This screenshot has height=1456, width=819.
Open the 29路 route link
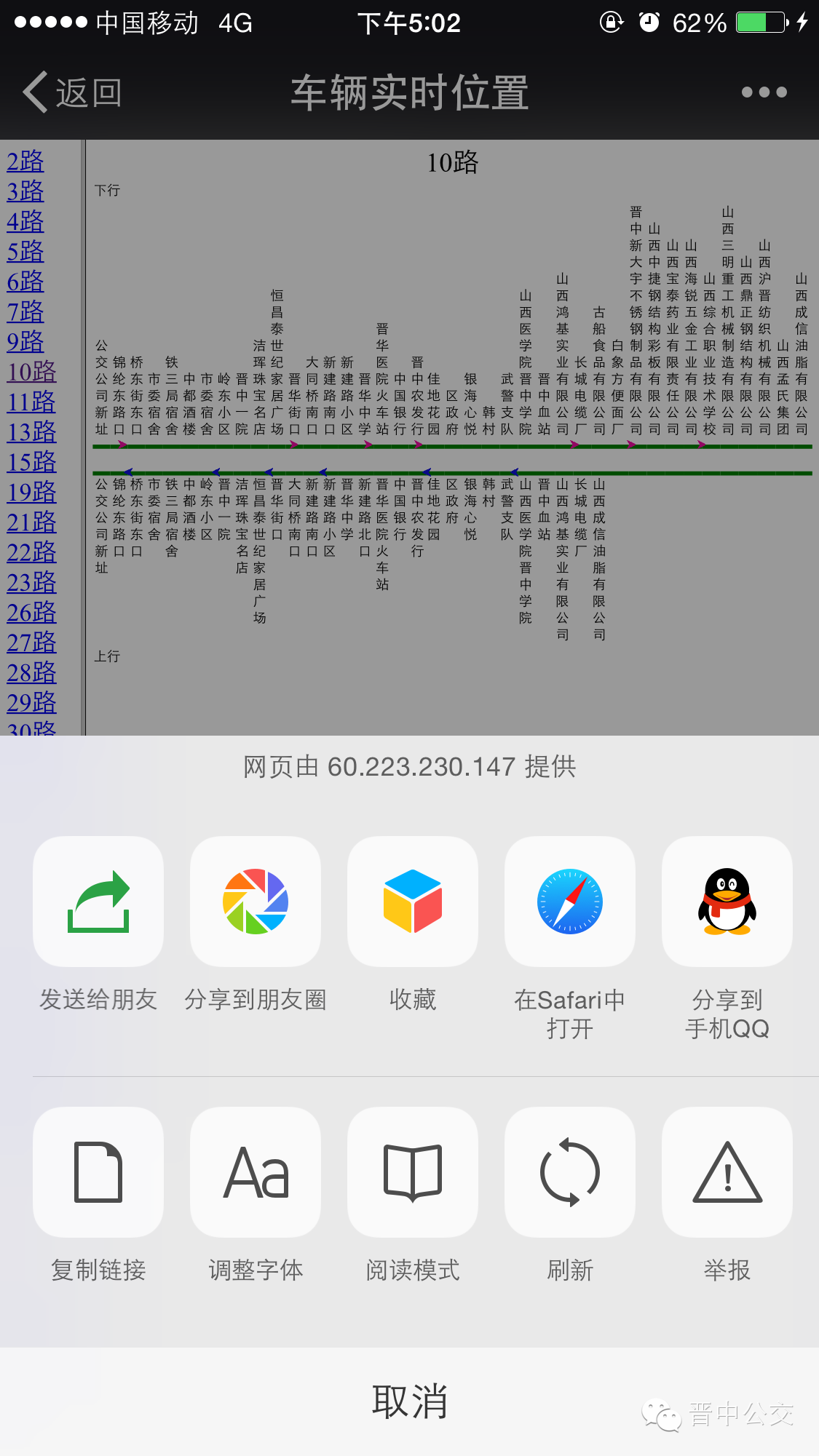click(31, 703)
